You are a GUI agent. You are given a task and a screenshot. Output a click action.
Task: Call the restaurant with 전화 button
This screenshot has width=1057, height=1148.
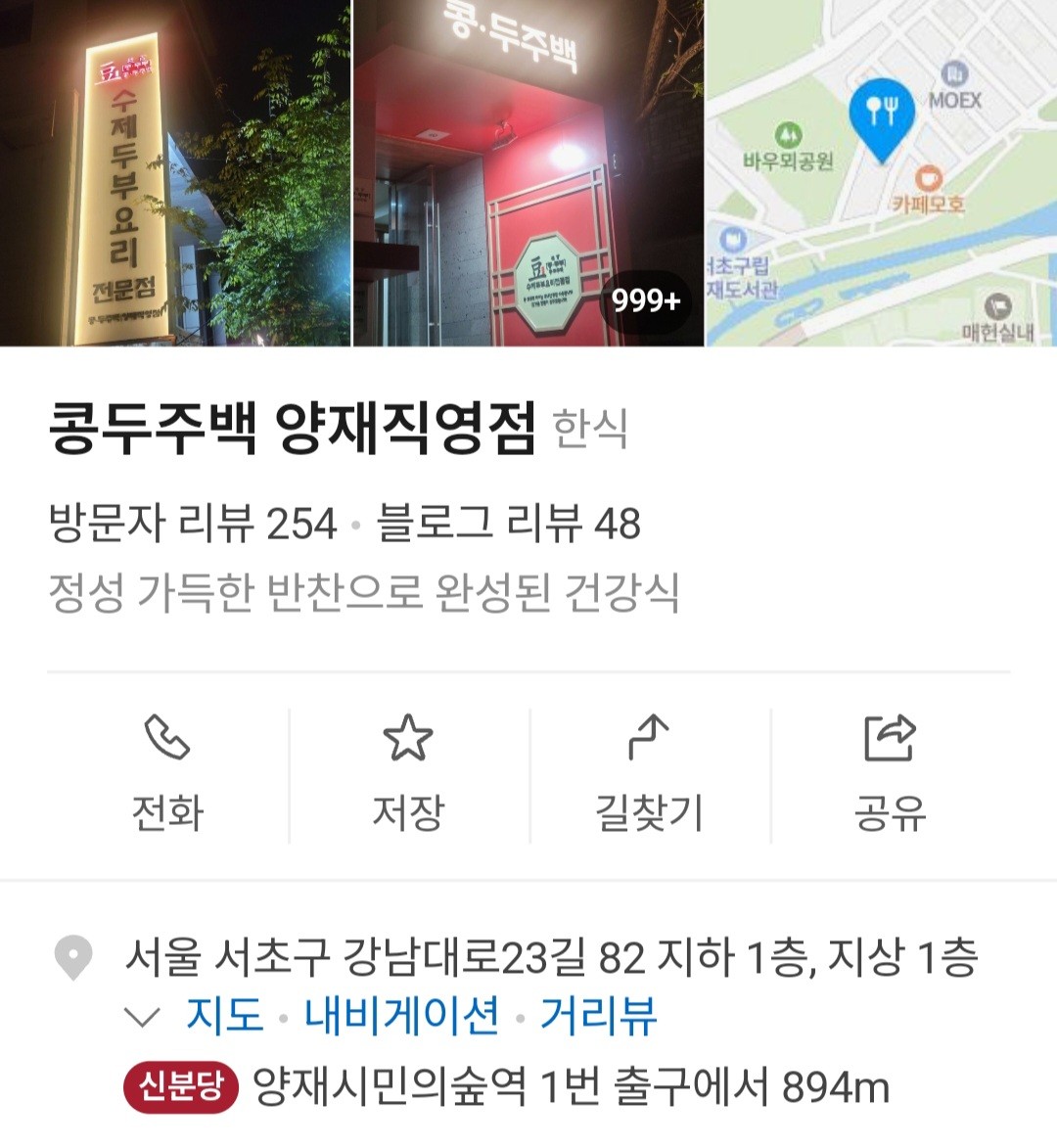(x=167, y=773)
